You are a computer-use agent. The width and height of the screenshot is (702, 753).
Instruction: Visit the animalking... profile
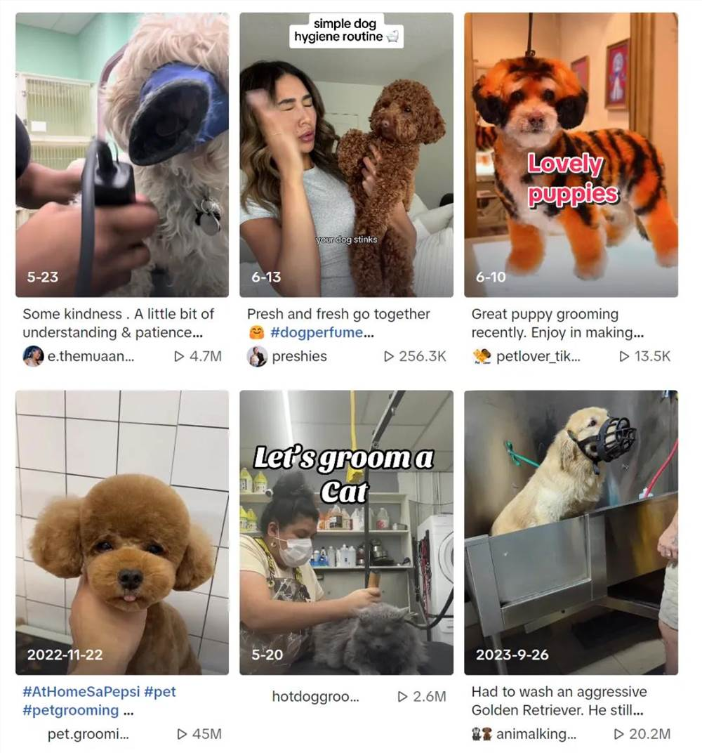[536, 734]
